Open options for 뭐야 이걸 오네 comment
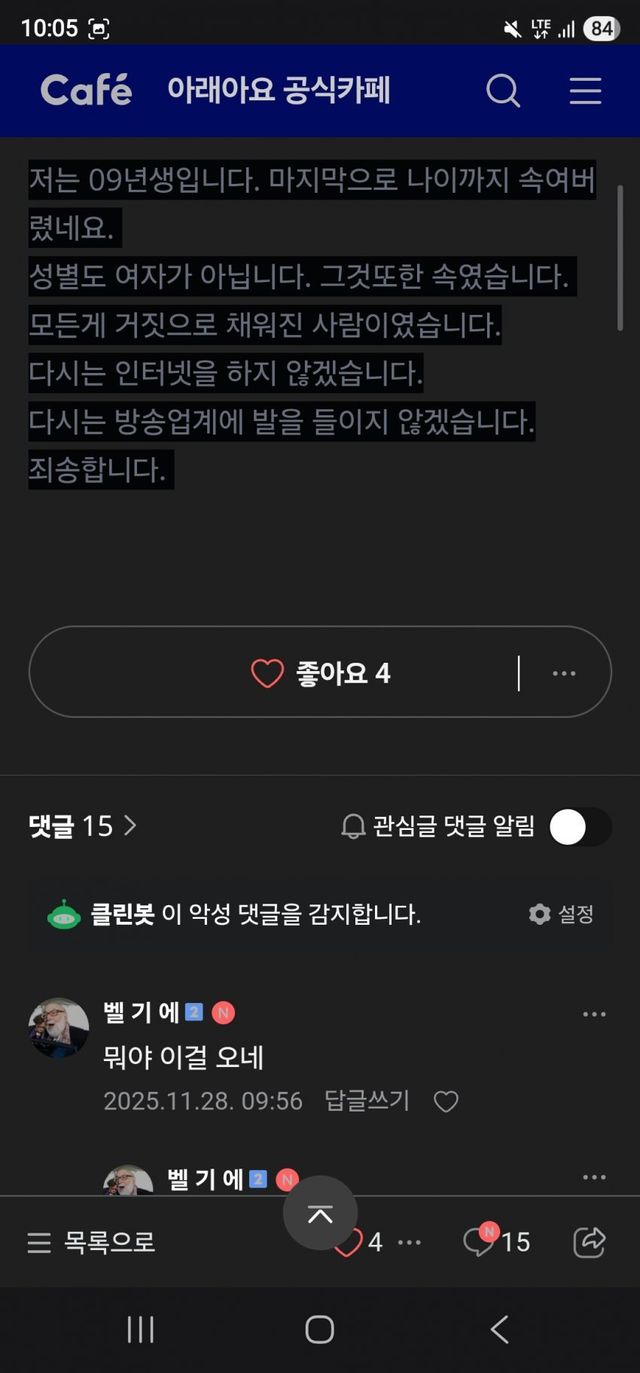The width and height of the screenshot is (640, 1373). [594, 1014]
